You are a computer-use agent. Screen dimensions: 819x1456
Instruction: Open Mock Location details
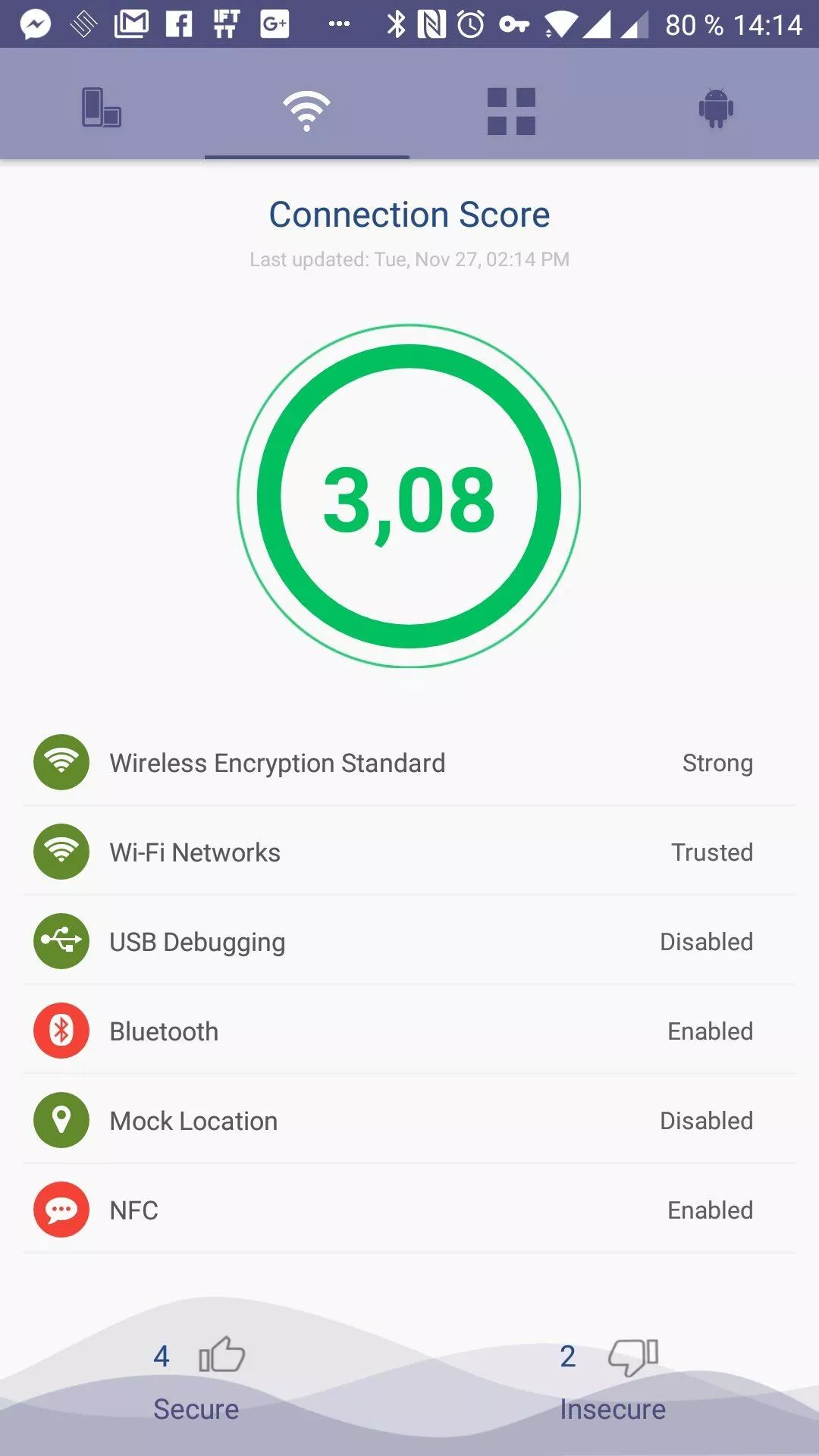409,1120
